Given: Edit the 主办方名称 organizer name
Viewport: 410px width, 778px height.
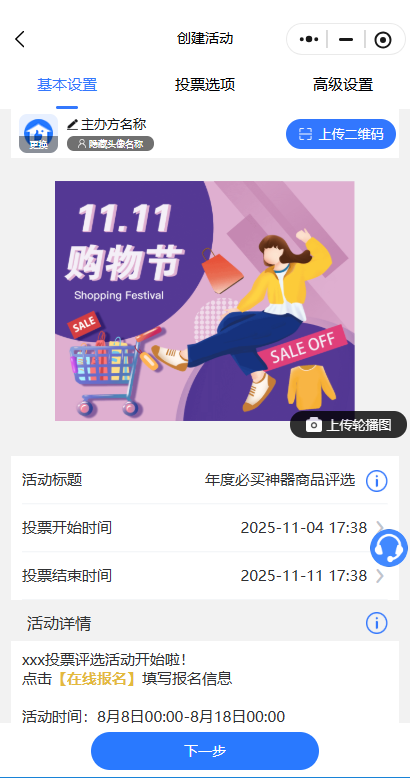Looking at the screenshot, I should pos(107,124).
